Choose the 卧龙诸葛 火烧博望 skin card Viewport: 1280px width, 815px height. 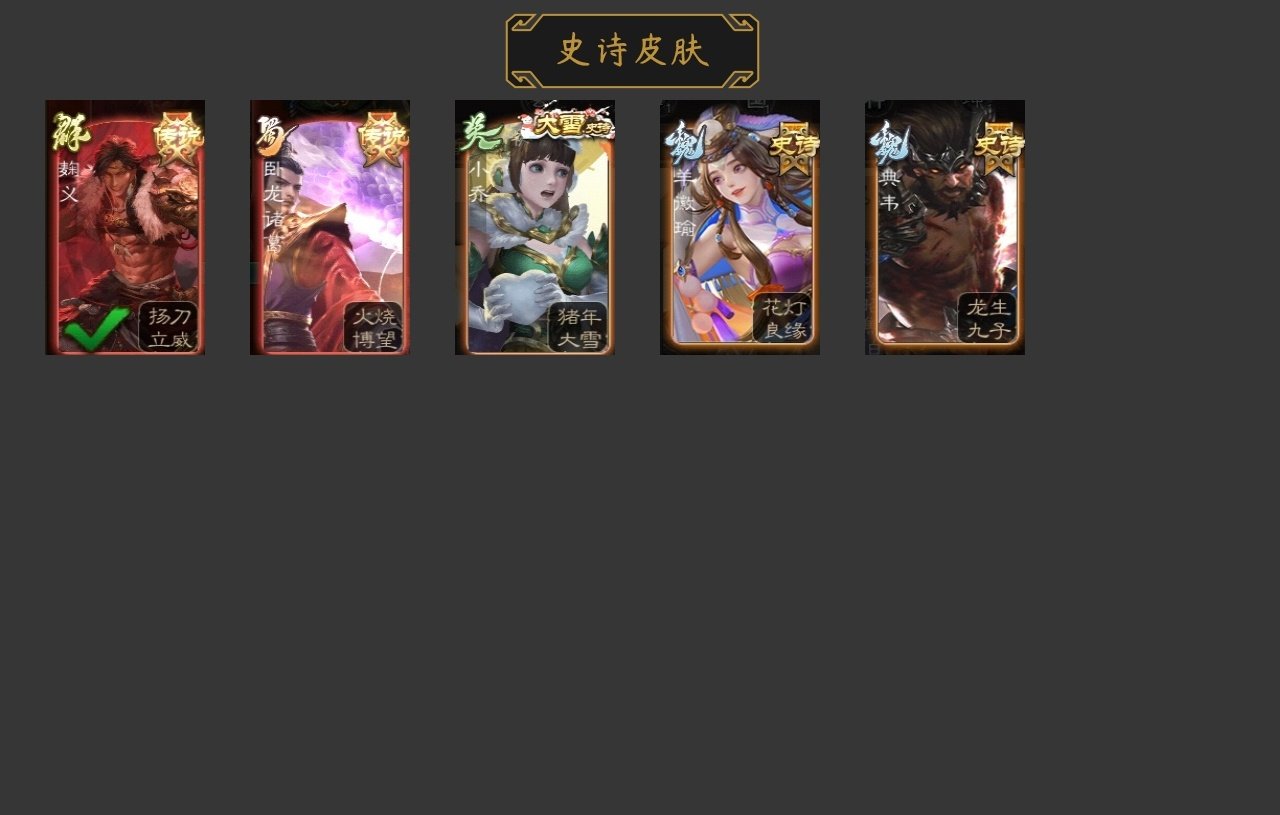click(330, 228)
